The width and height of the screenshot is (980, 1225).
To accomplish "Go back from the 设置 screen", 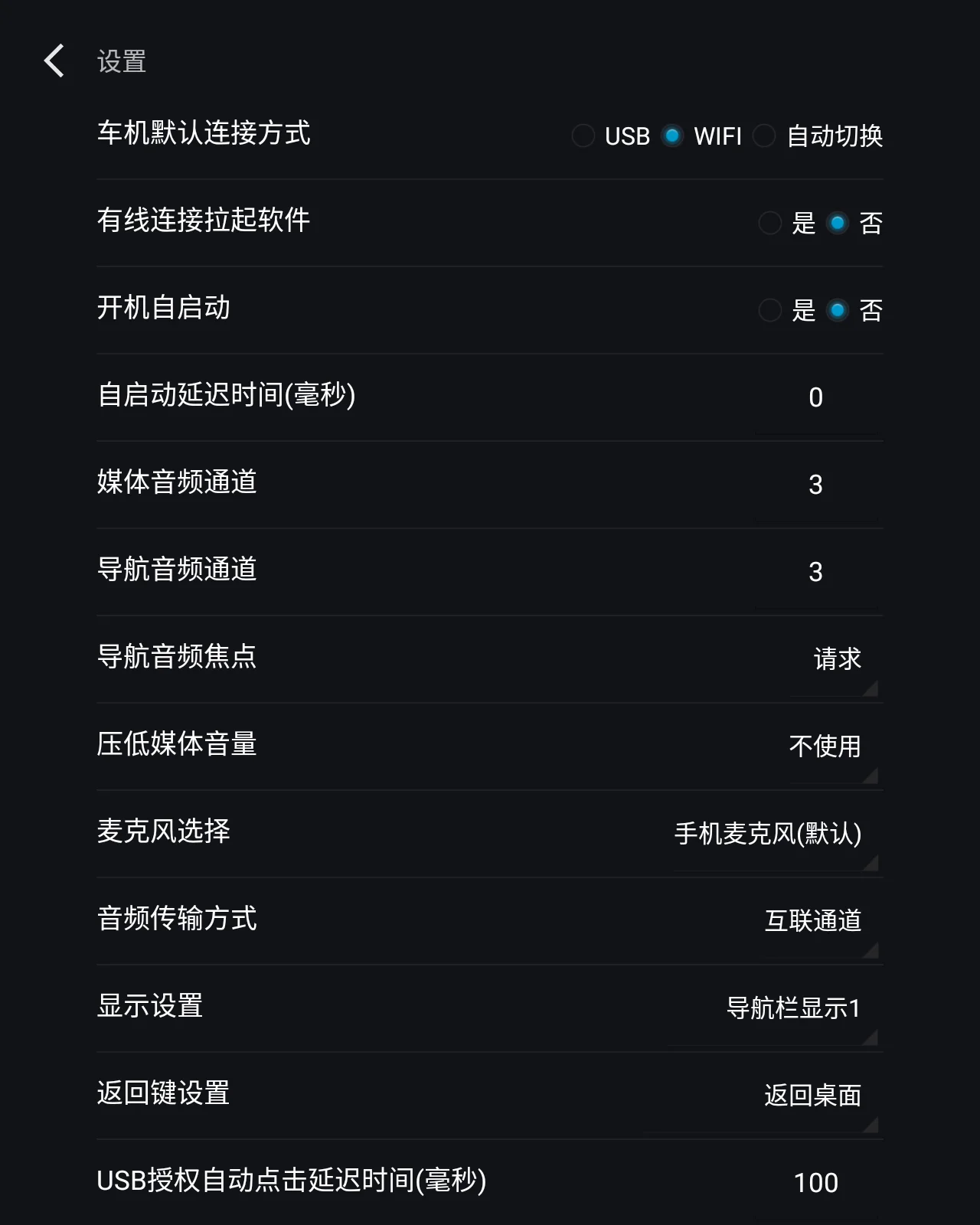I will [x=54, y=61].
